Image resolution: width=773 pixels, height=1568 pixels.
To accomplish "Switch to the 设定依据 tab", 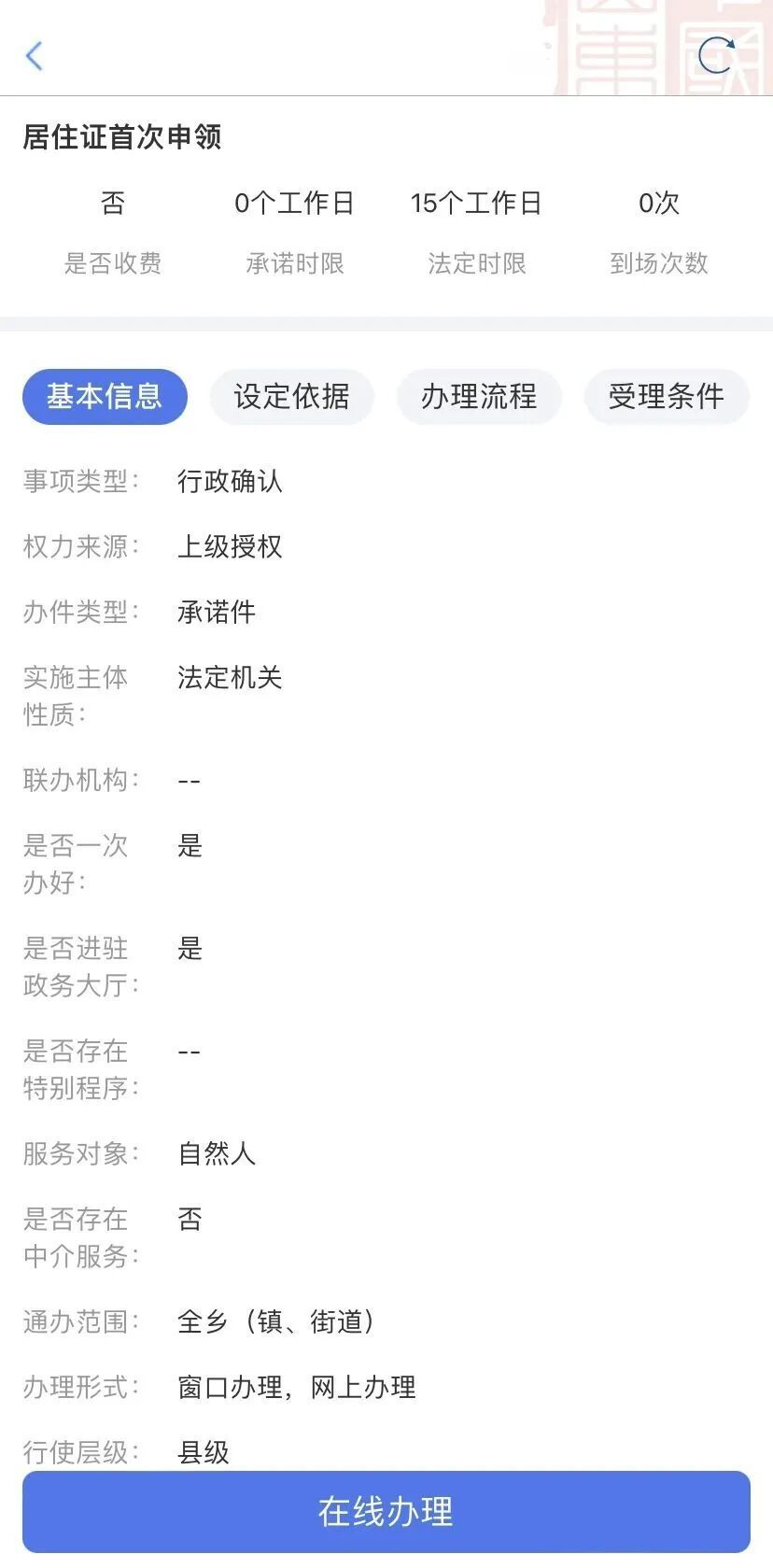I will click(x=292, y=396).
